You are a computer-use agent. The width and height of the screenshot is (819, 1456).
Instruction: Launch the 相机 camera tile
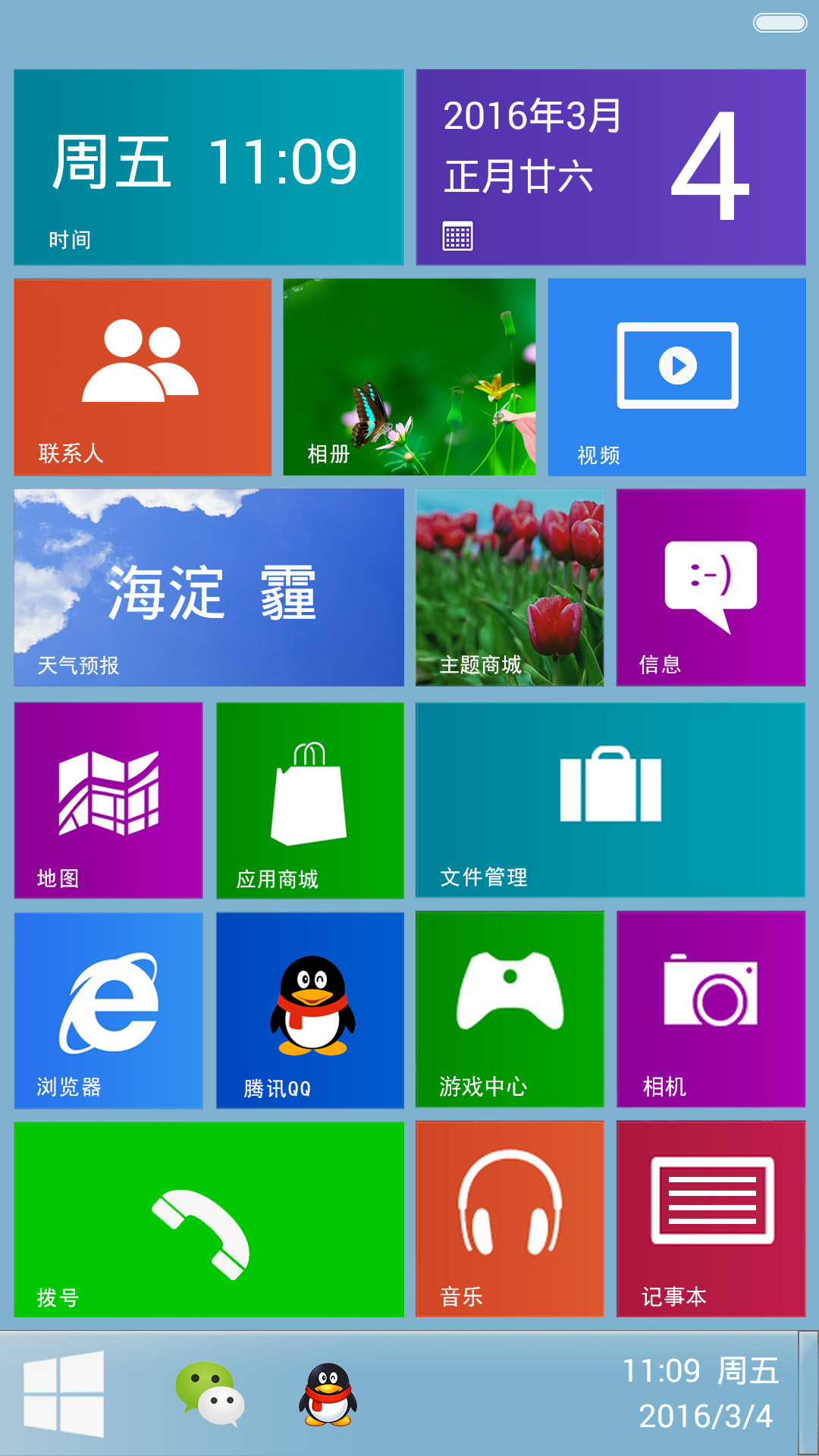tap(711, 1009)
